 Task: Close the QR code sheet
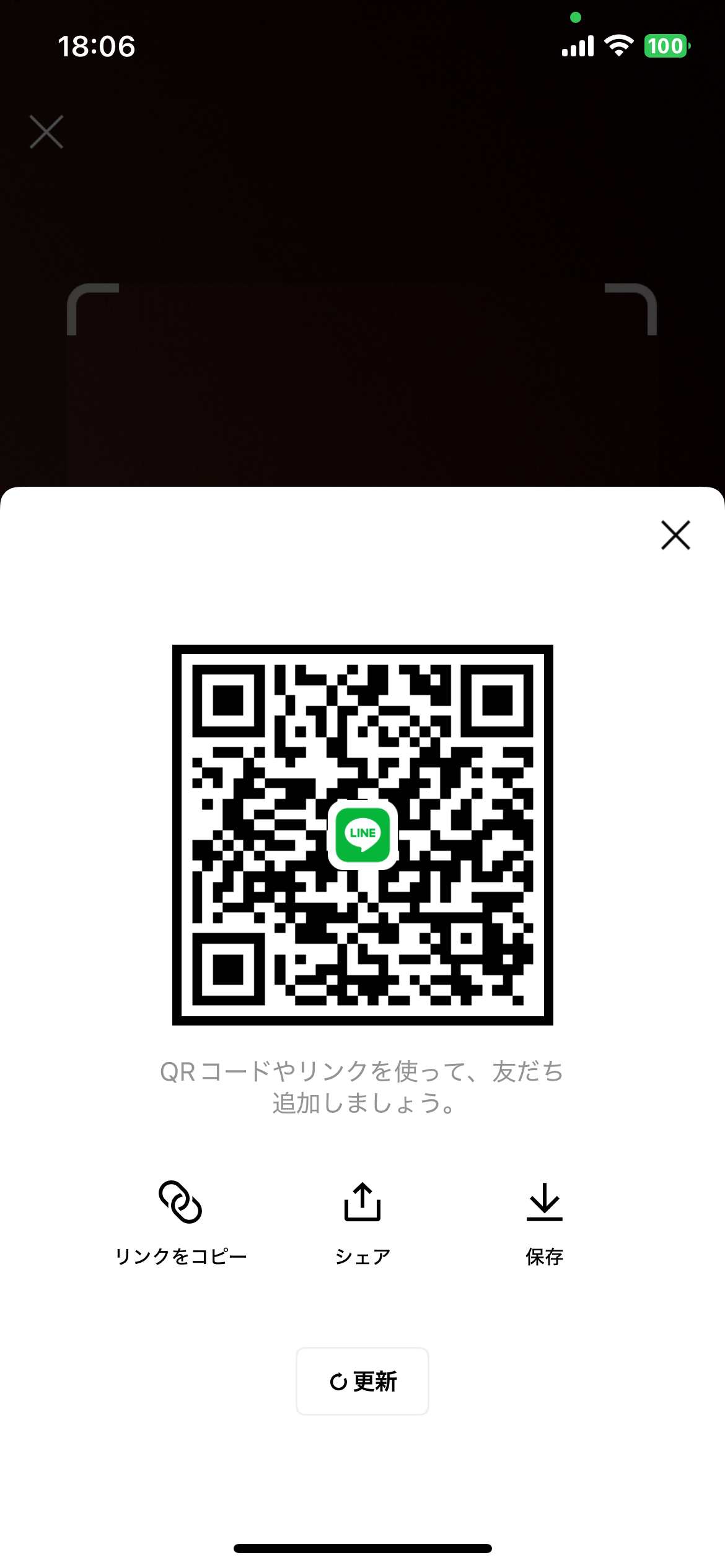click(675, 535)
